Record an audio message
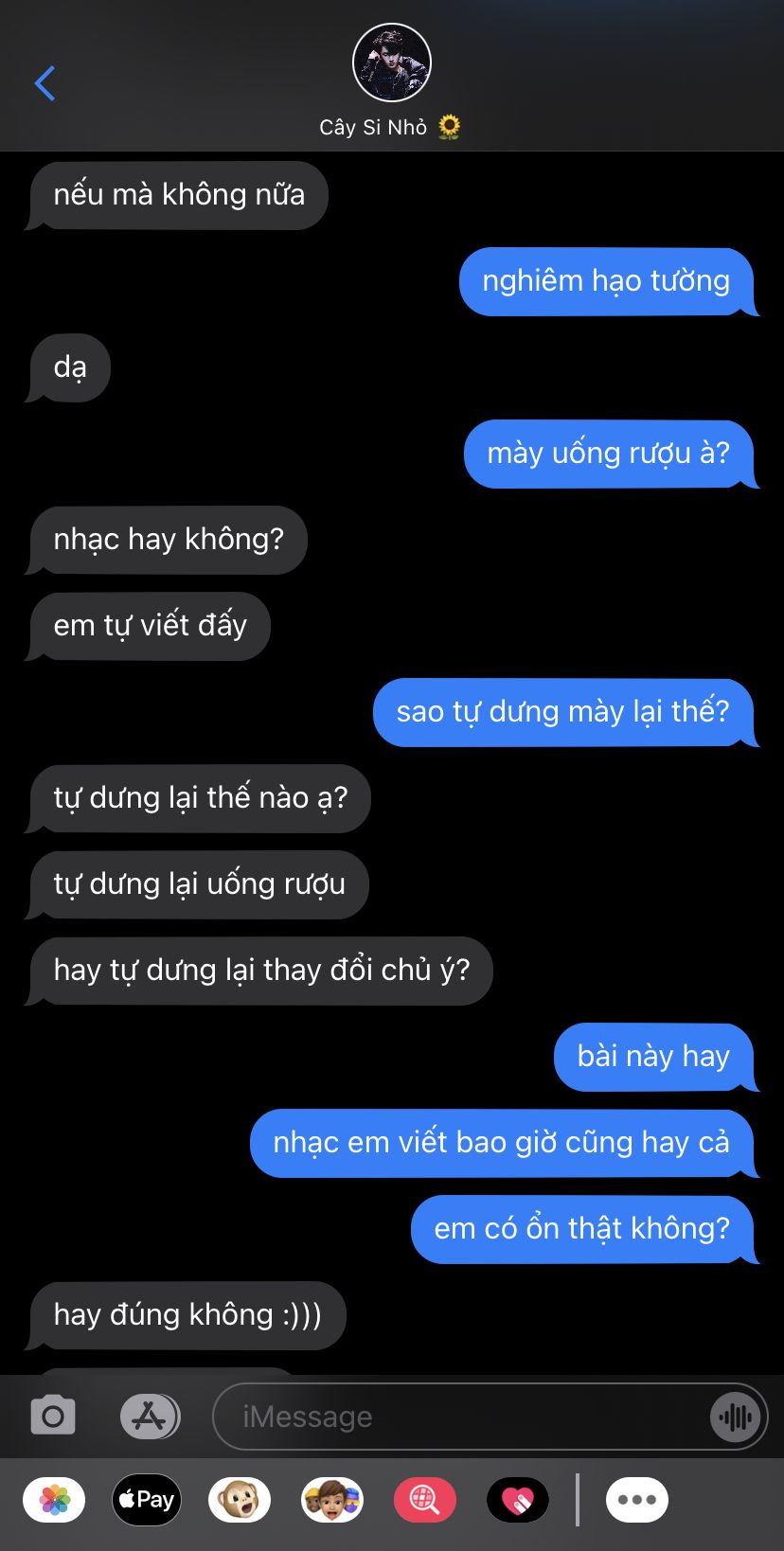784x1551 pixels. tap(735, 1417)
